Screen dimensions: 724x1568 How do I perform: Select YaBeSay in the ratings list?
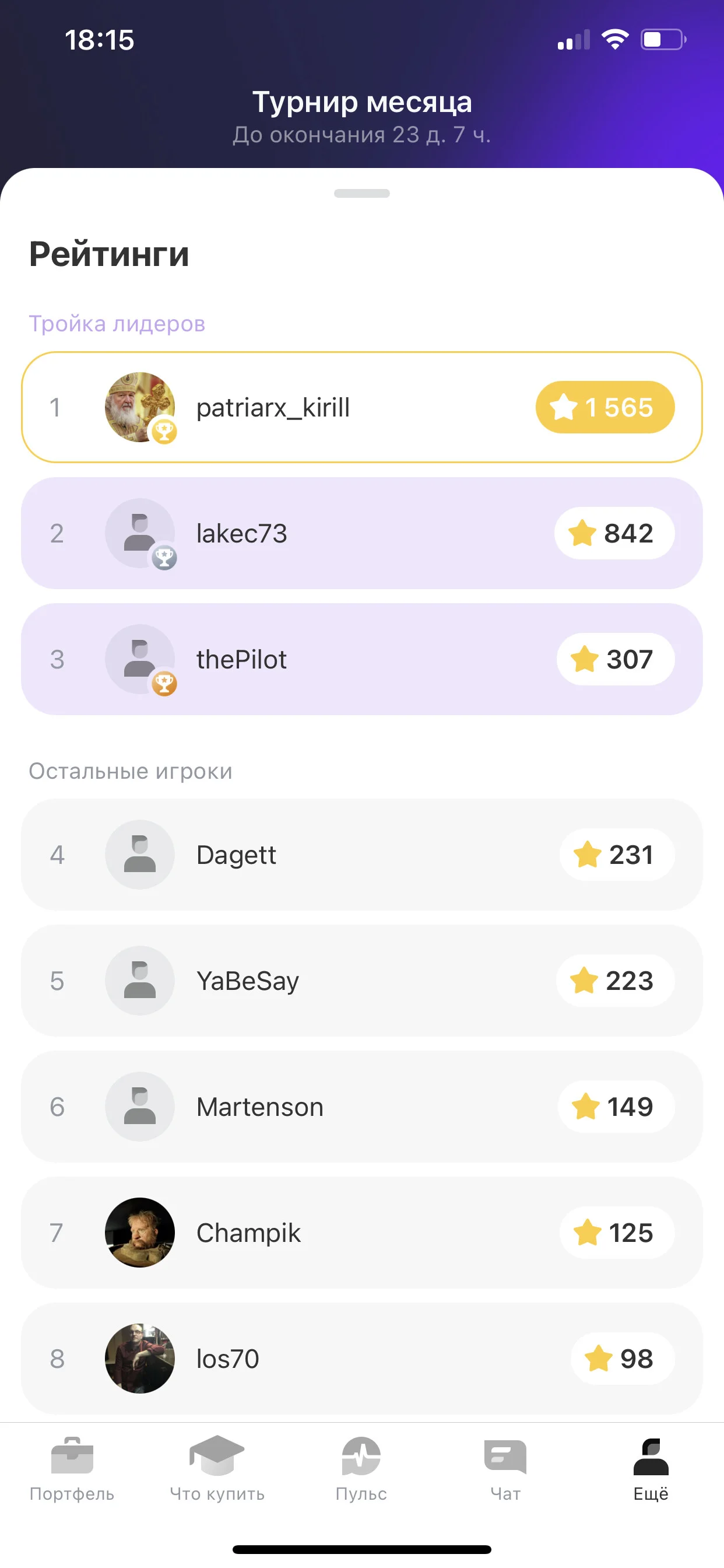point(362,981)
